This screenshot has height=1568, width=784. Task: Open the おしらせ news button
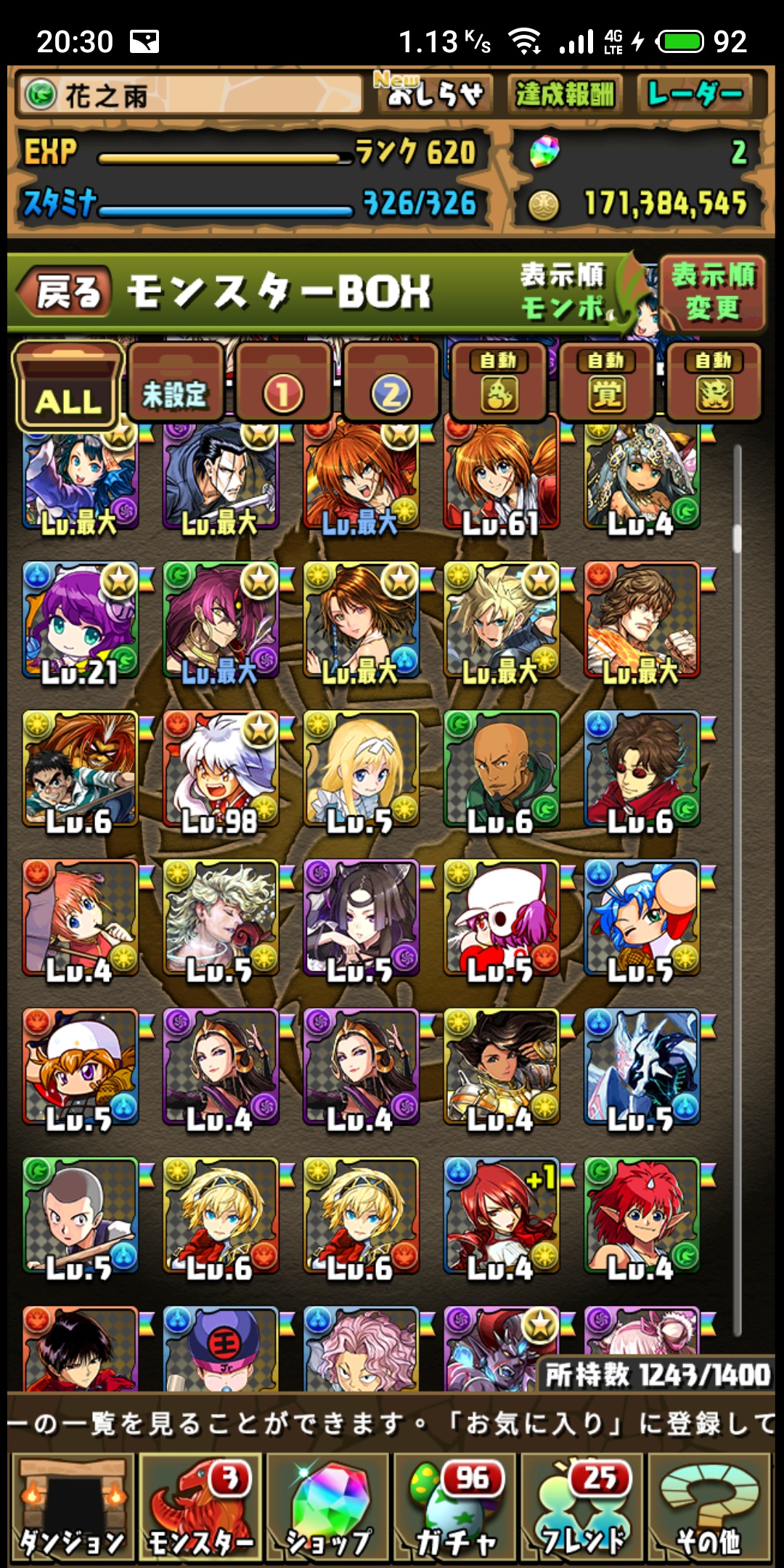(x=434, y=94)
